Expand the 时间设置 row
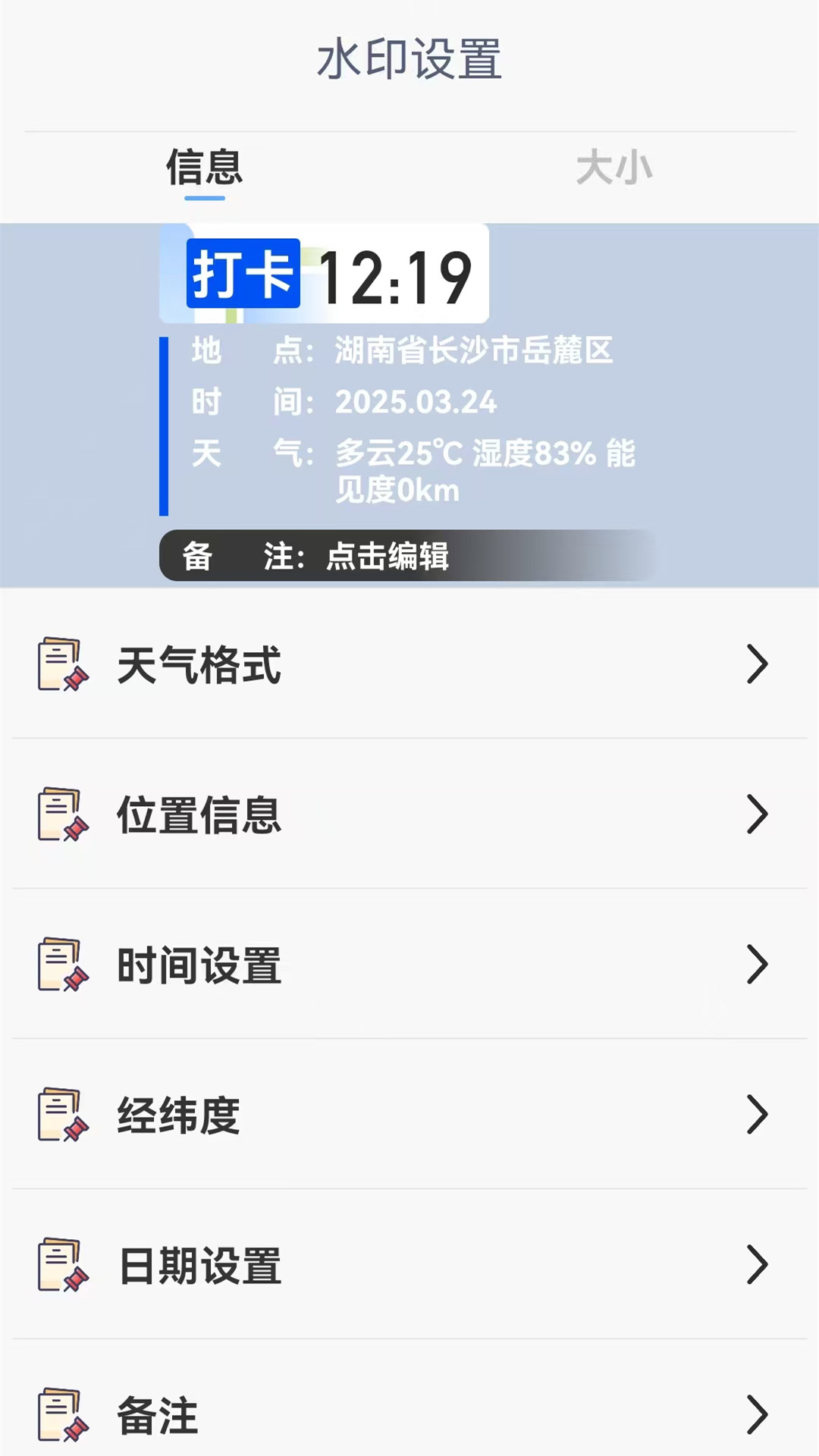Screen dimensions: 819x1456 click(x=758, y=965)
